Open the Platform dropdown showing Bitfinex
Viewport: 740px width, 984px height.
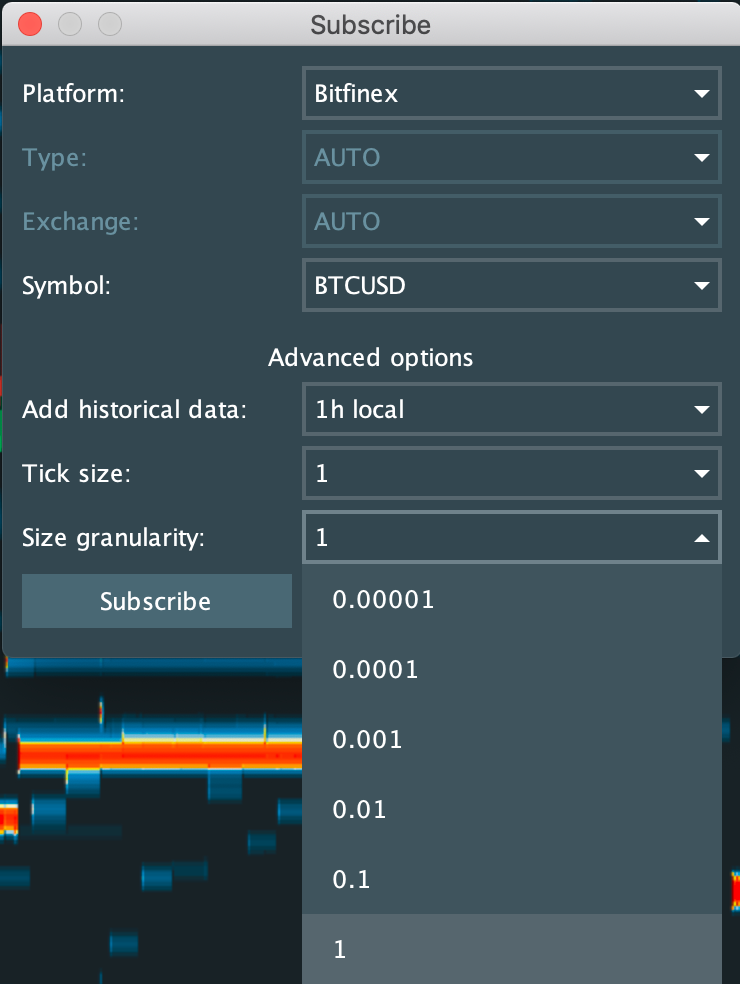click(x=511, y=94)
